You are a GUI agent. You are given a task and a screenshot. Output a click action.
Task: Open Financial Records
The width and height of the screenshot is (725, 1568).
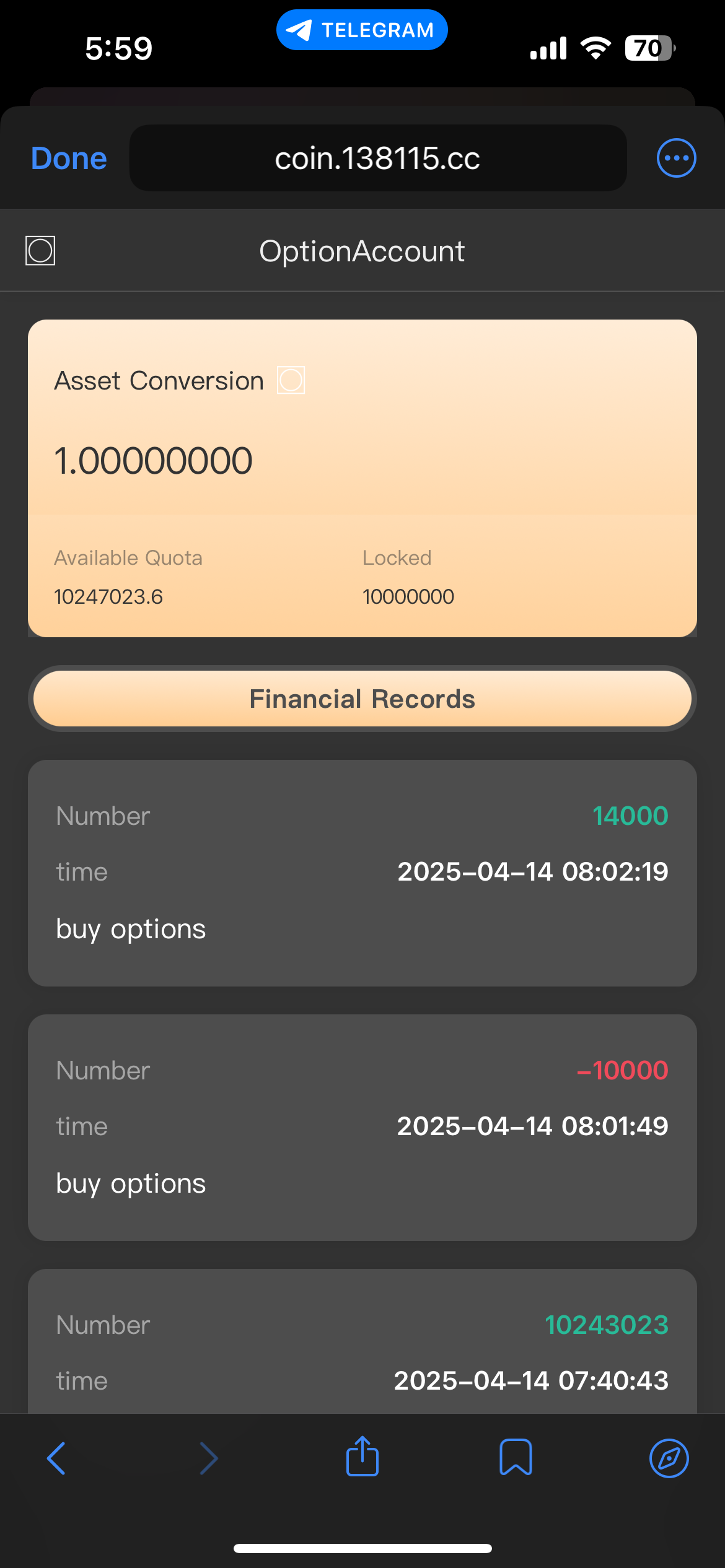pos(362,699)
